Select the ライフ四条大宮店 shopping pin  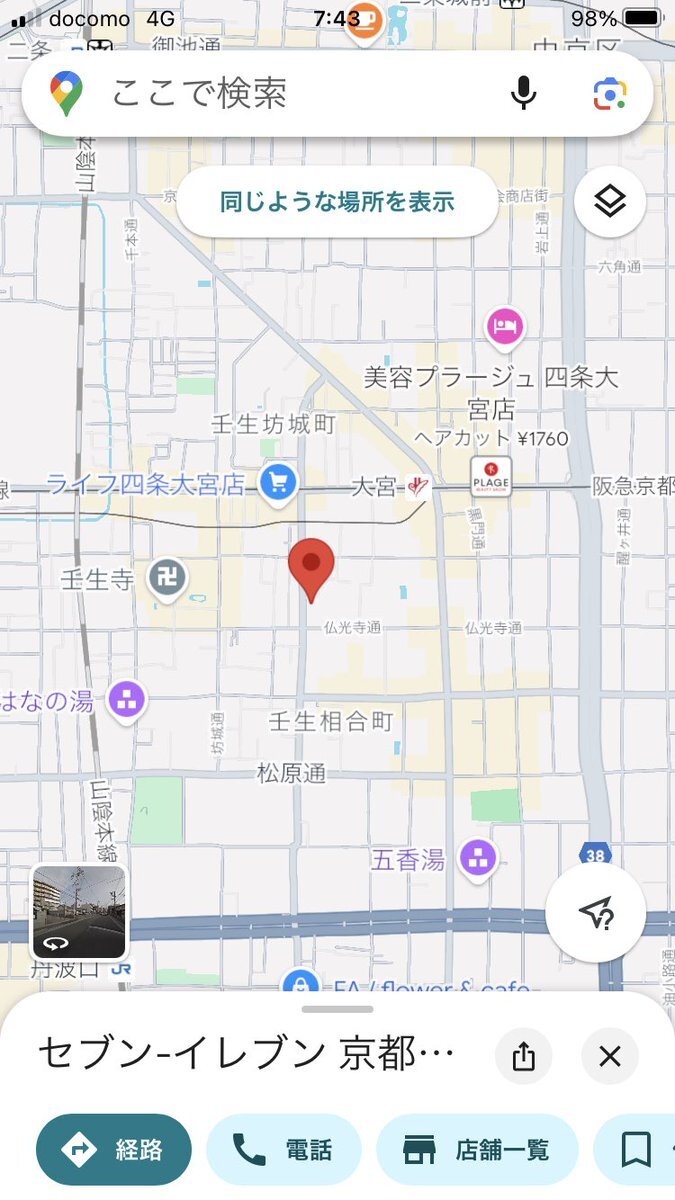click(x=277, y=484)
